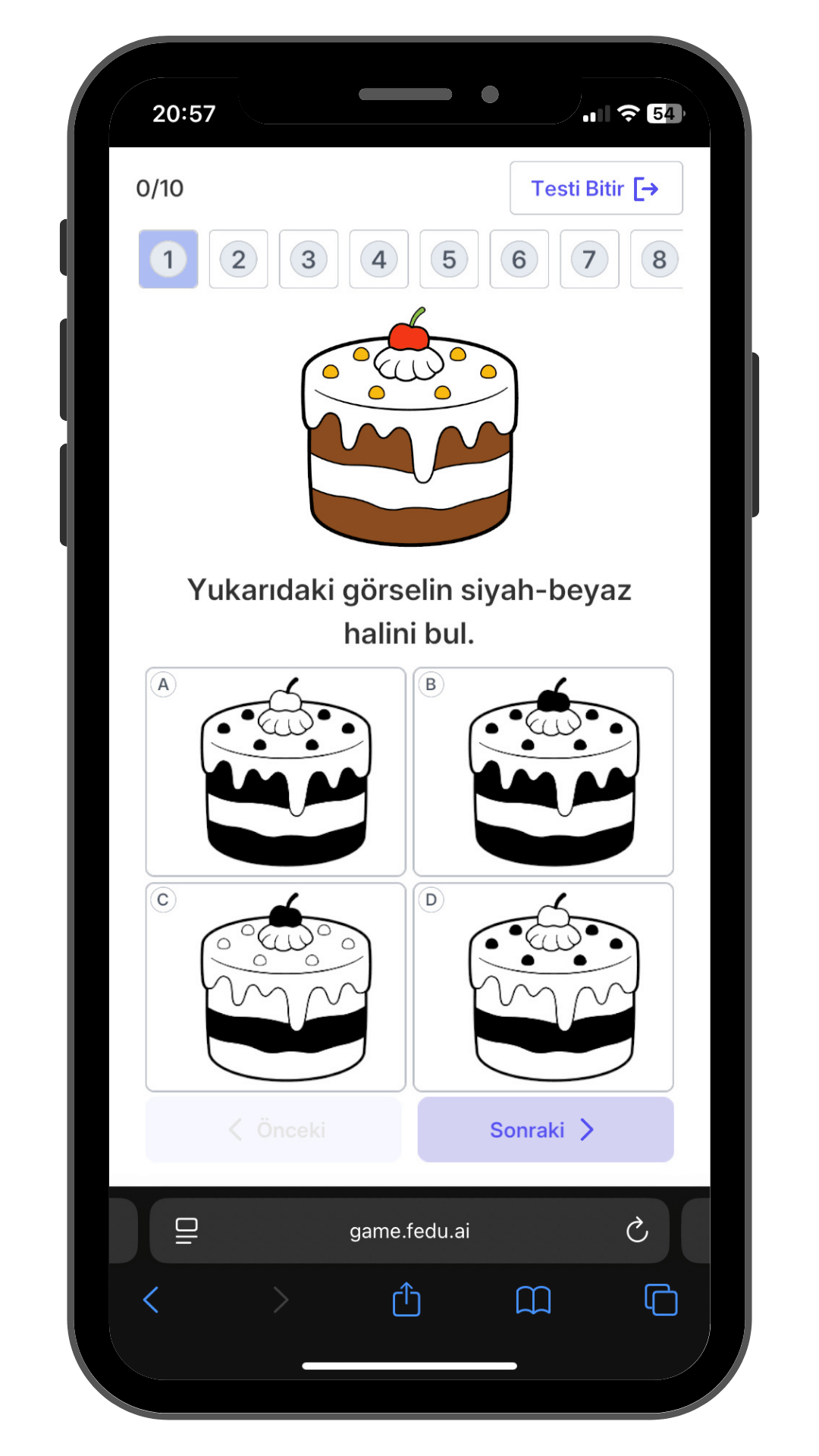Switch to question 8
The image size is (819, 1456).
(658, 259)
